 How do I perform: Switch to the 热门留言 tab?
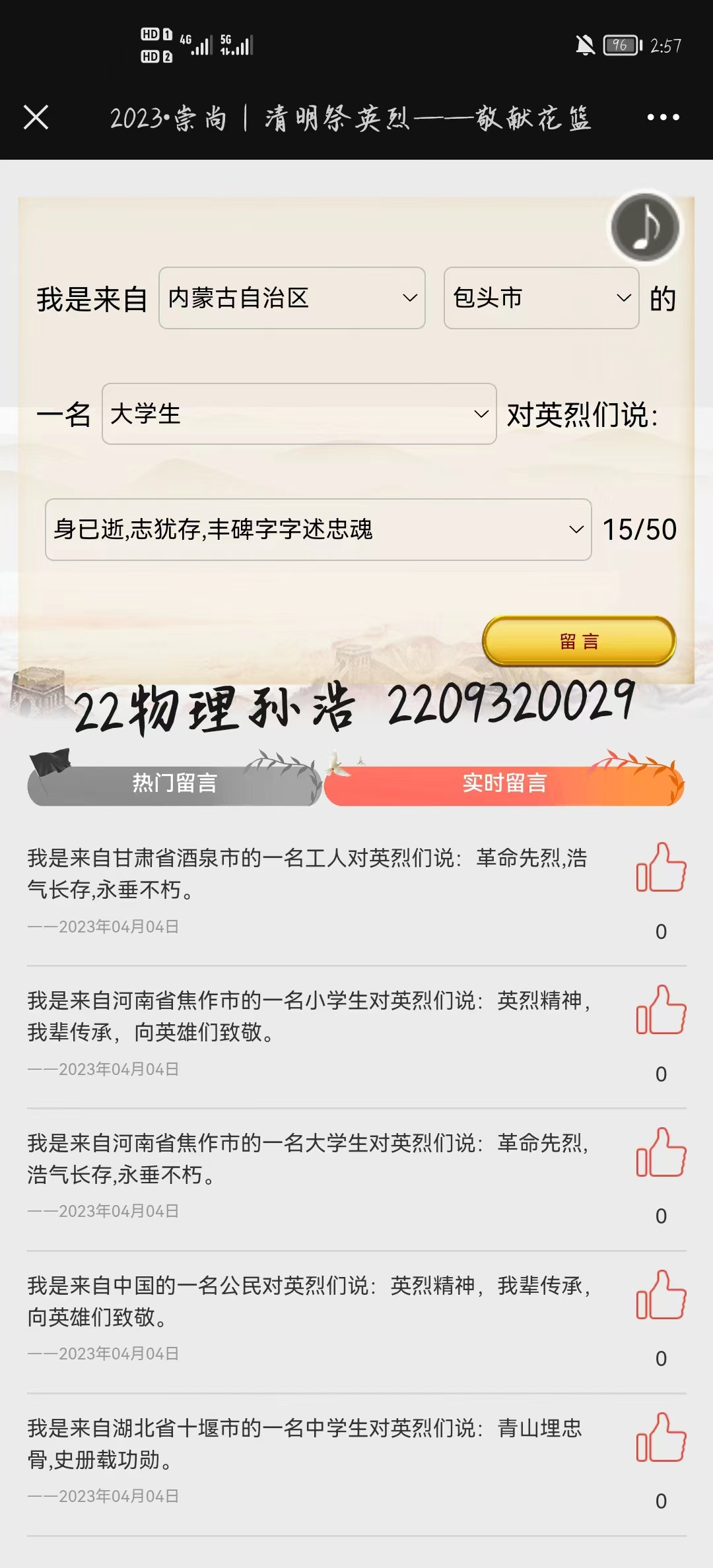(x=174, y=783)
